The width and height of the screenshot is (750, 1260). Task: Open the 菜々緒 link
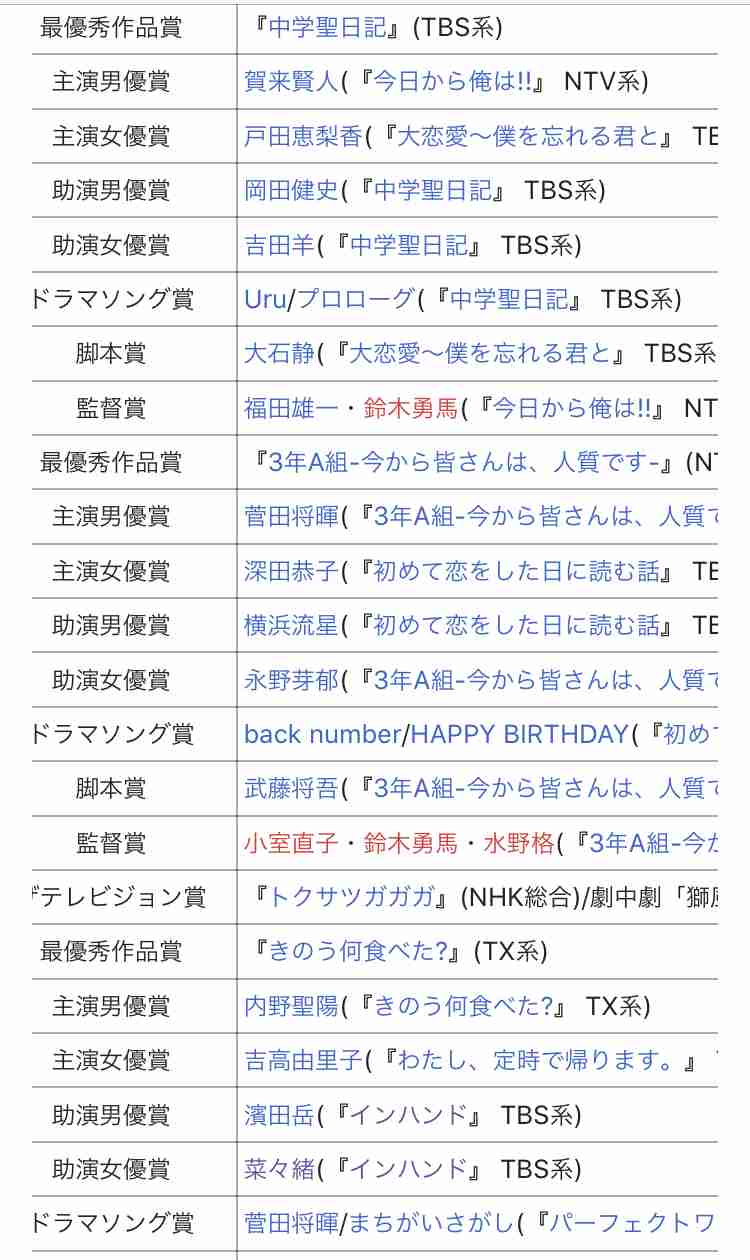pos(280,1169)
